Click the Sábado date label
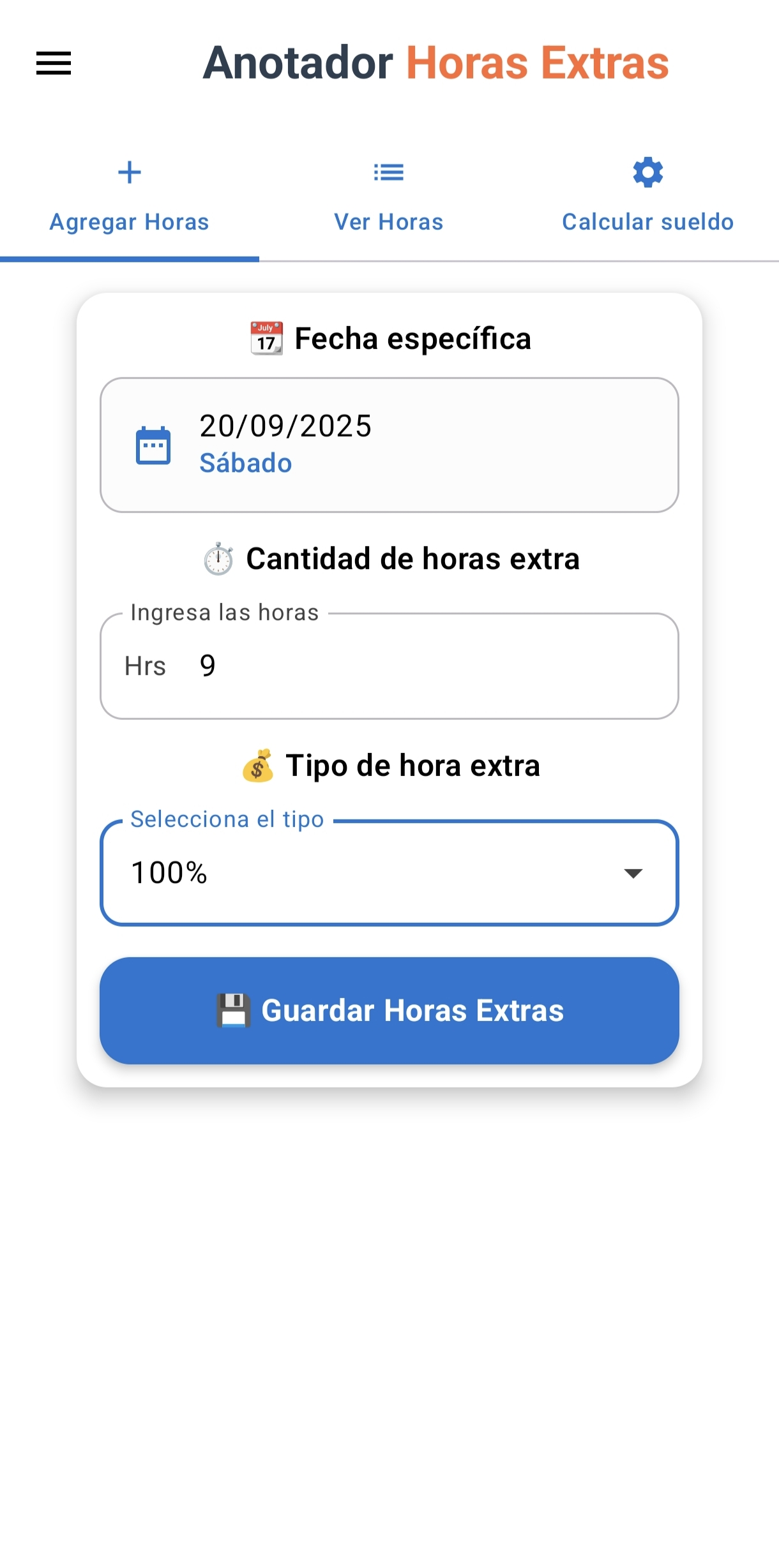This screenshot has width=779, height=1568. pyautogui.click(x=245, y=463)
